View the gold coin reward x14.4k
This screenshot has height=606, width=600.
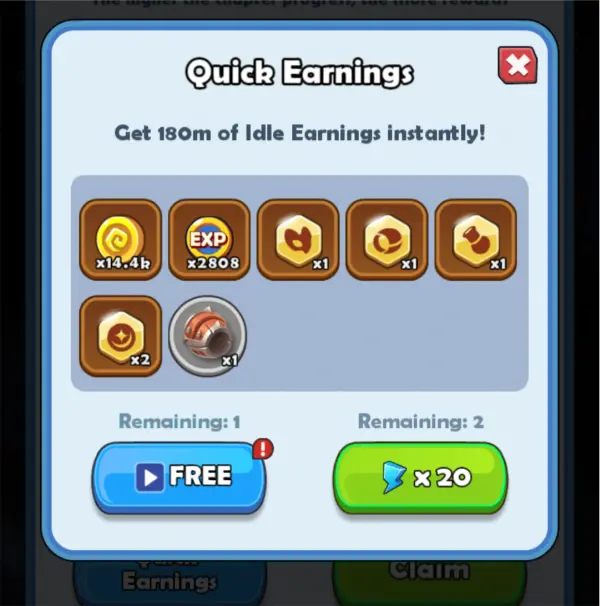click(120, 239)
